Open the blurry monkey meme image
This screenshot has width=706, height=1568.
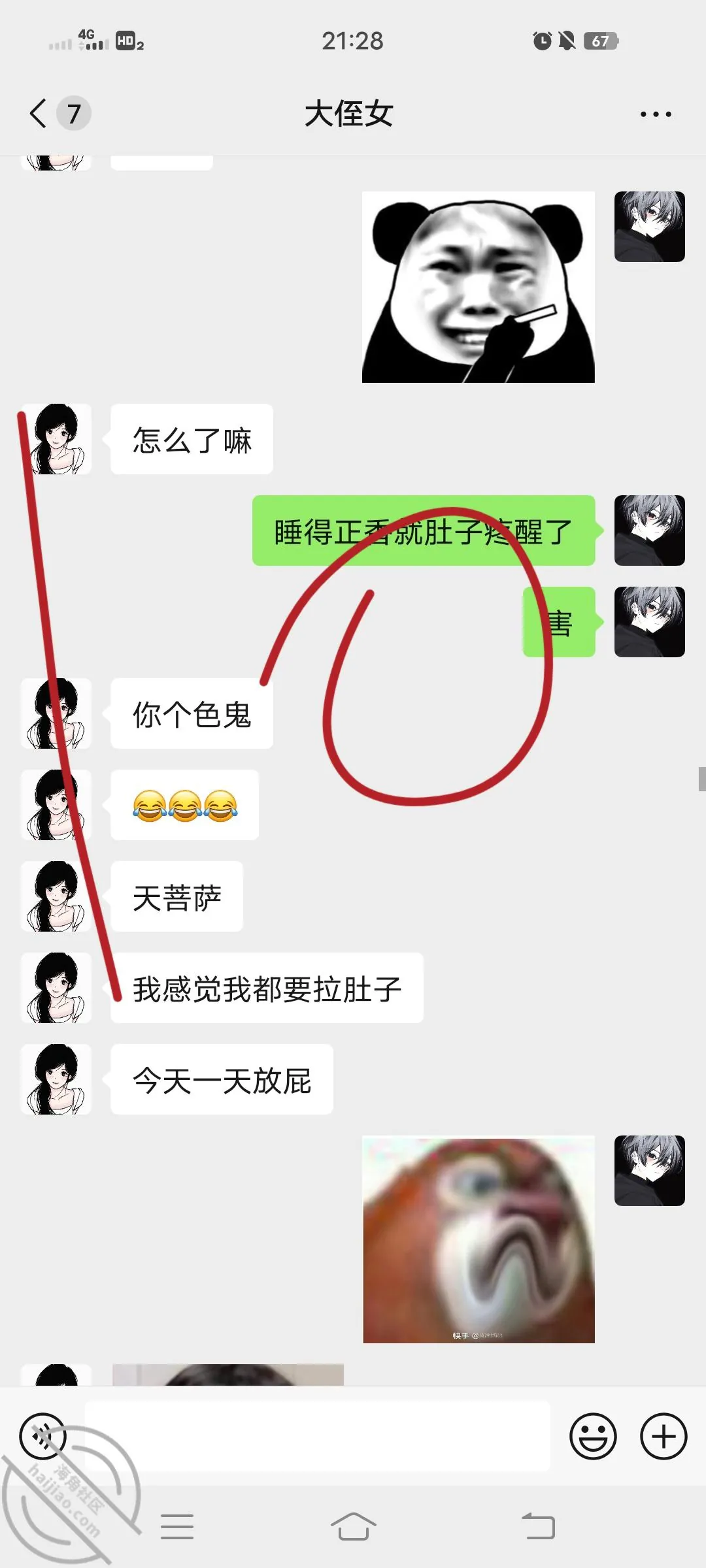(x=479, y=1239)
